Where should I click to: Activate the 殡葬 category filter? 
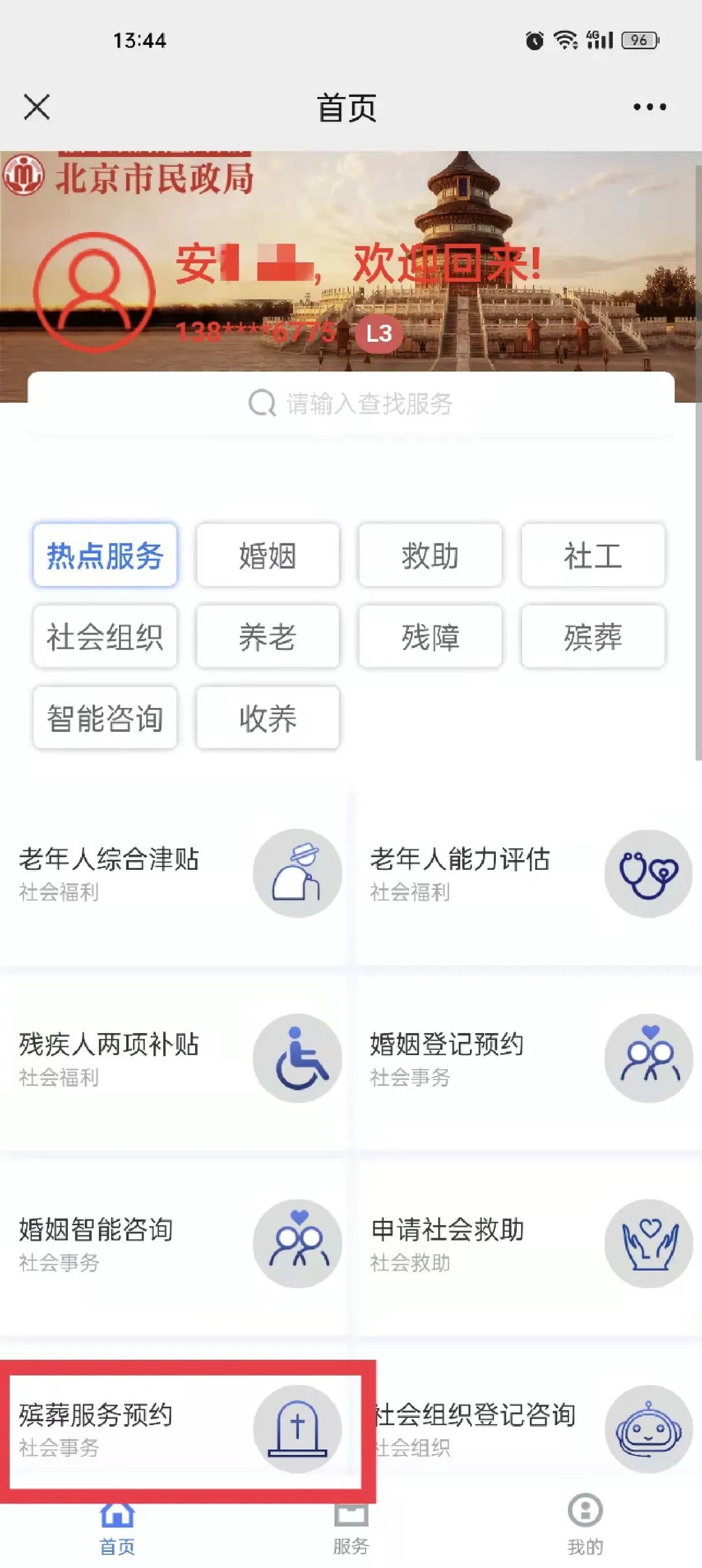click(592, 637)
